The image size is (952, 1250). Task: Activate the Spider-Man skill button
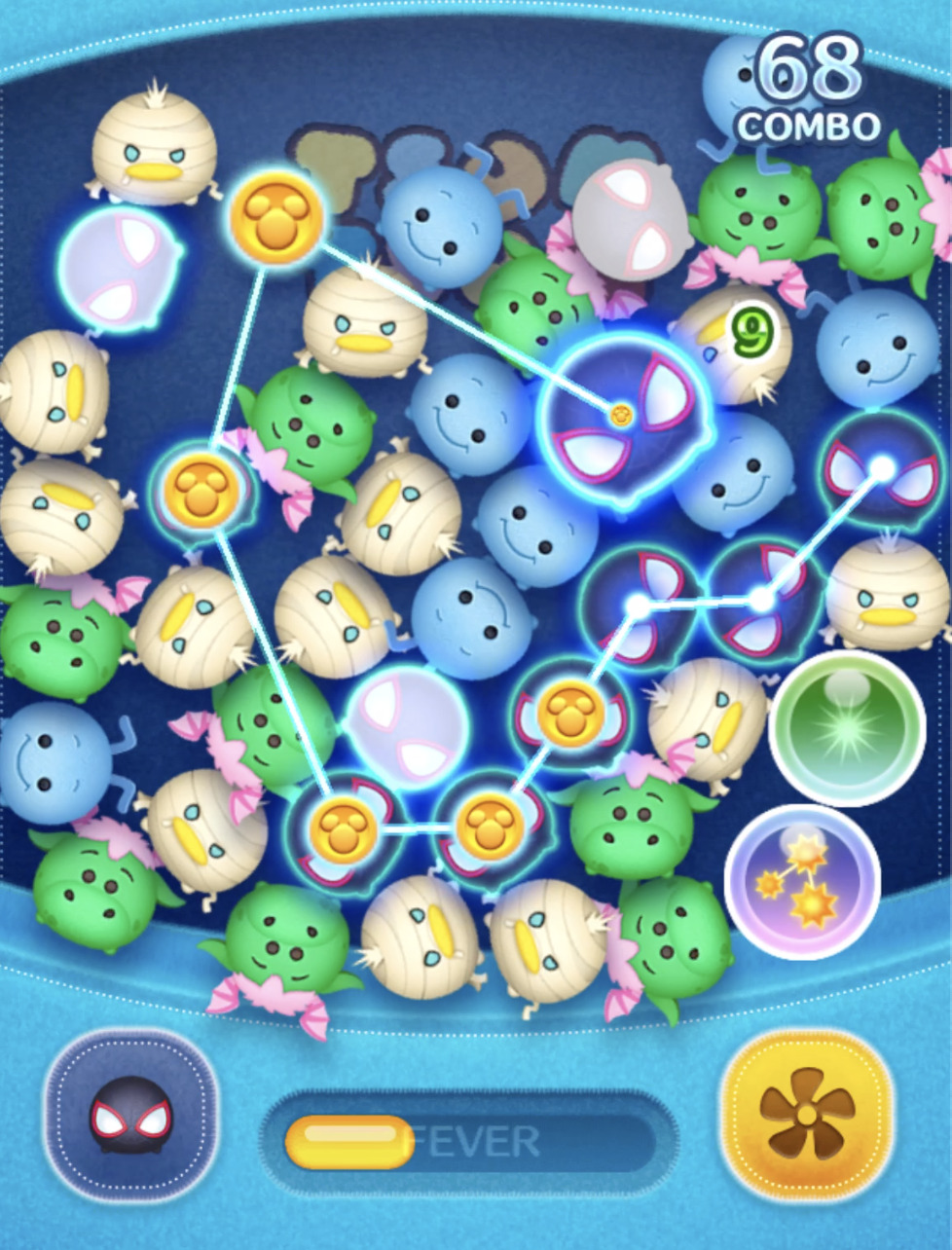130,1114
